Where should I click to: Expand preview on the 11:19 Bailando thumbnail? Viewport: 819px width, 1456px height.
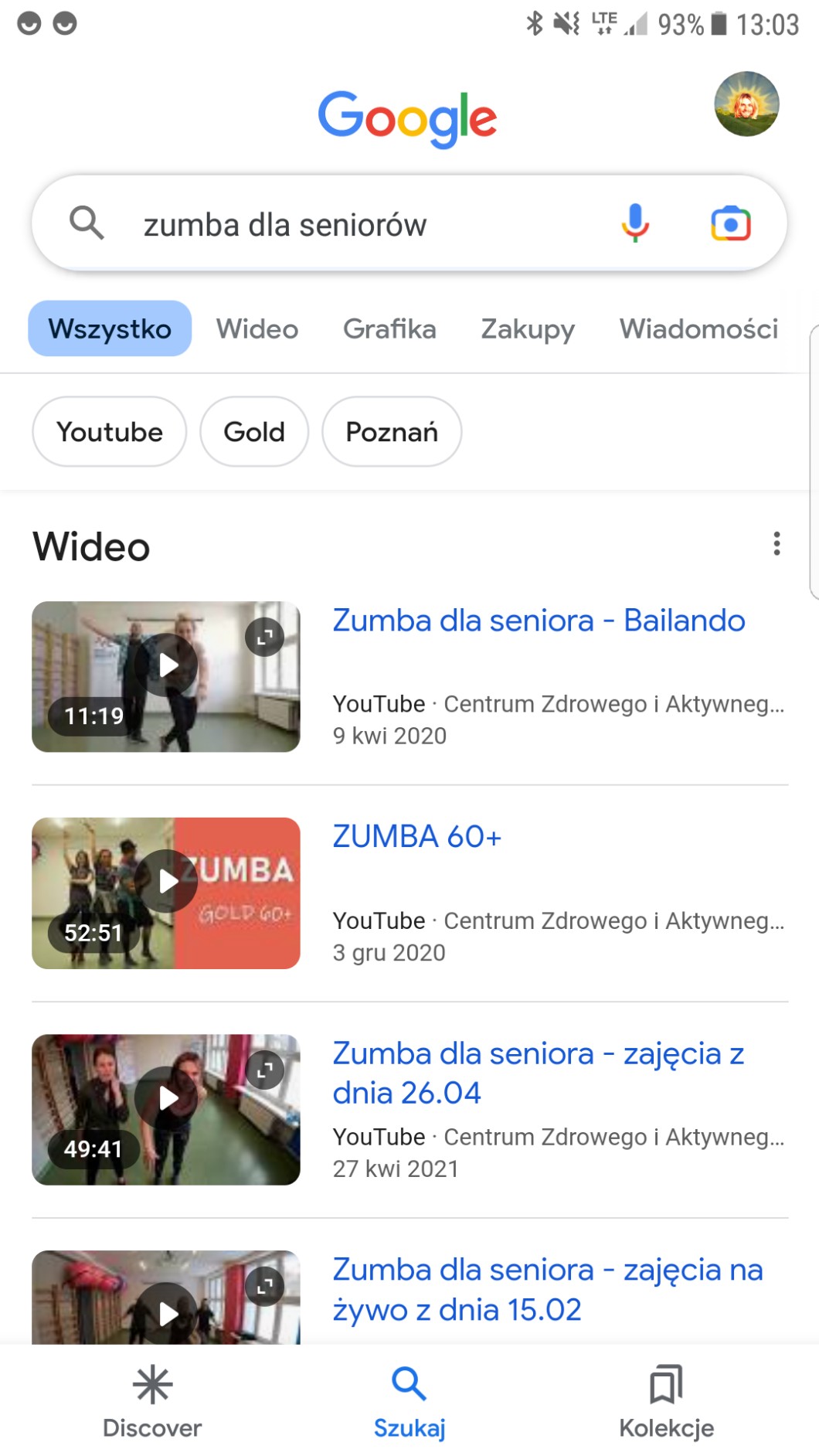pyautogui.click(x=265, y=637)
